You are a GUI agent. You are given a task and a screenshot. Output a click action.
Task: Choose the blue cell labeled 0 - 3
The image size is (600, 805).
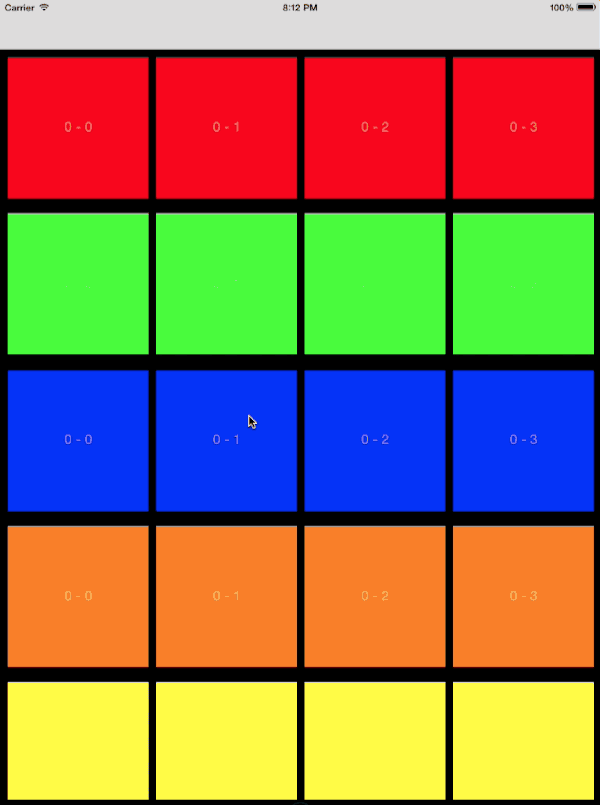(x=523, y=440)
